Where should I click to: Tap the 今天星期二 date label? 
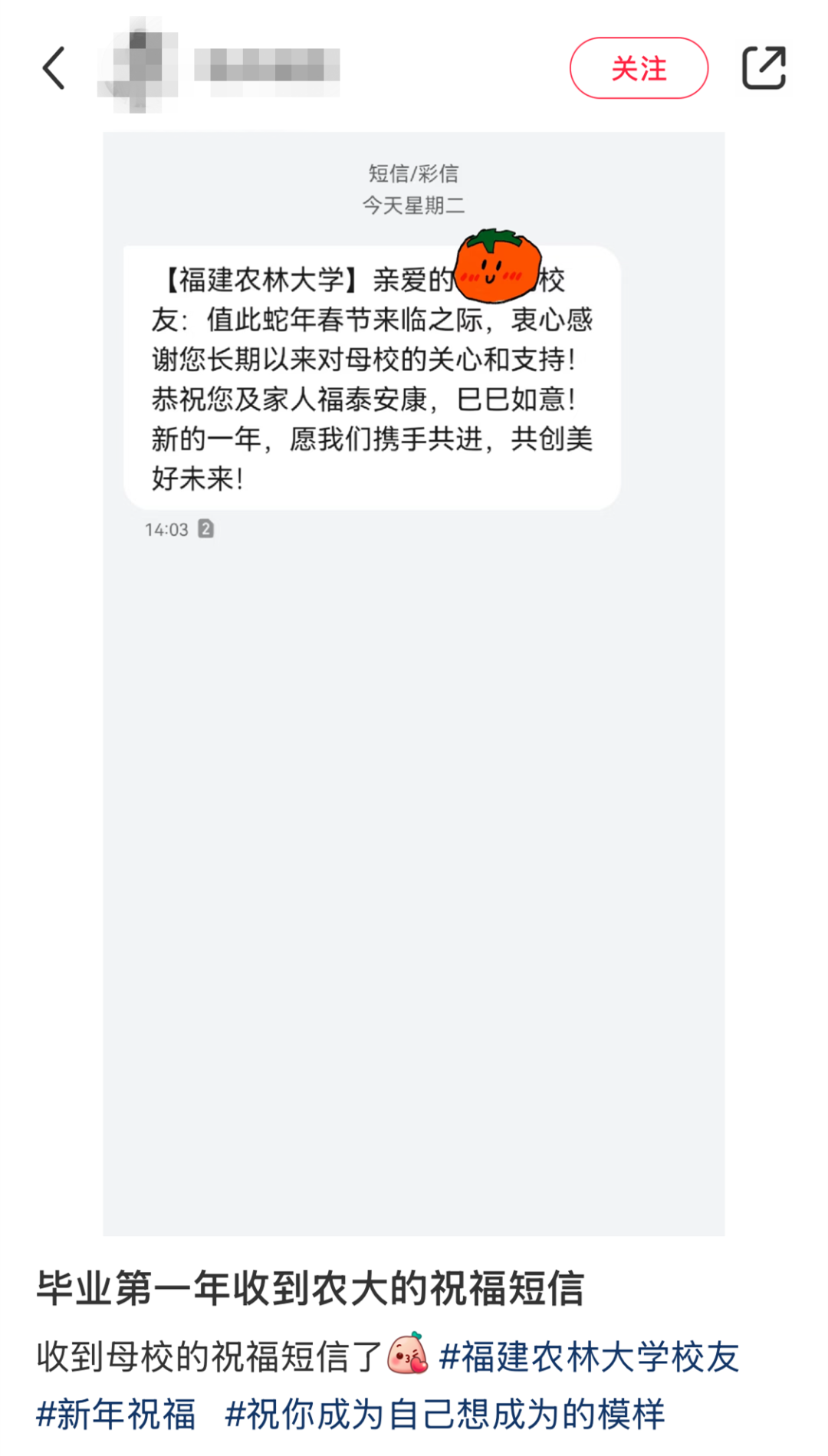click(412, 205)
